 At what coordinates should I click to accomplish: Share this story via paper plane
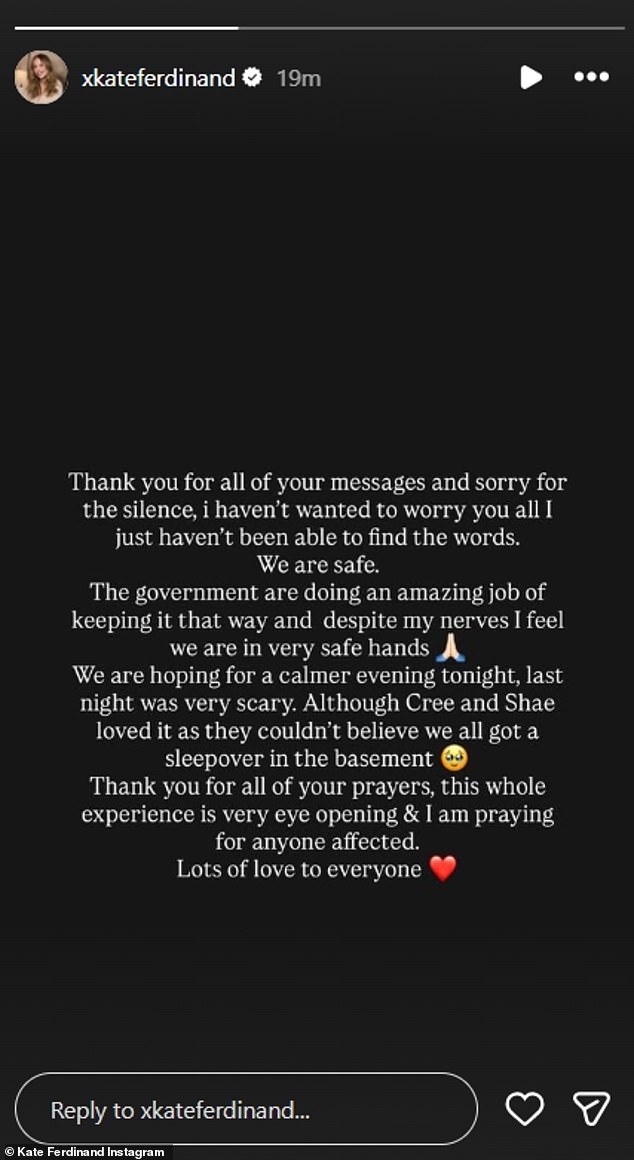tap(591, 1109)
